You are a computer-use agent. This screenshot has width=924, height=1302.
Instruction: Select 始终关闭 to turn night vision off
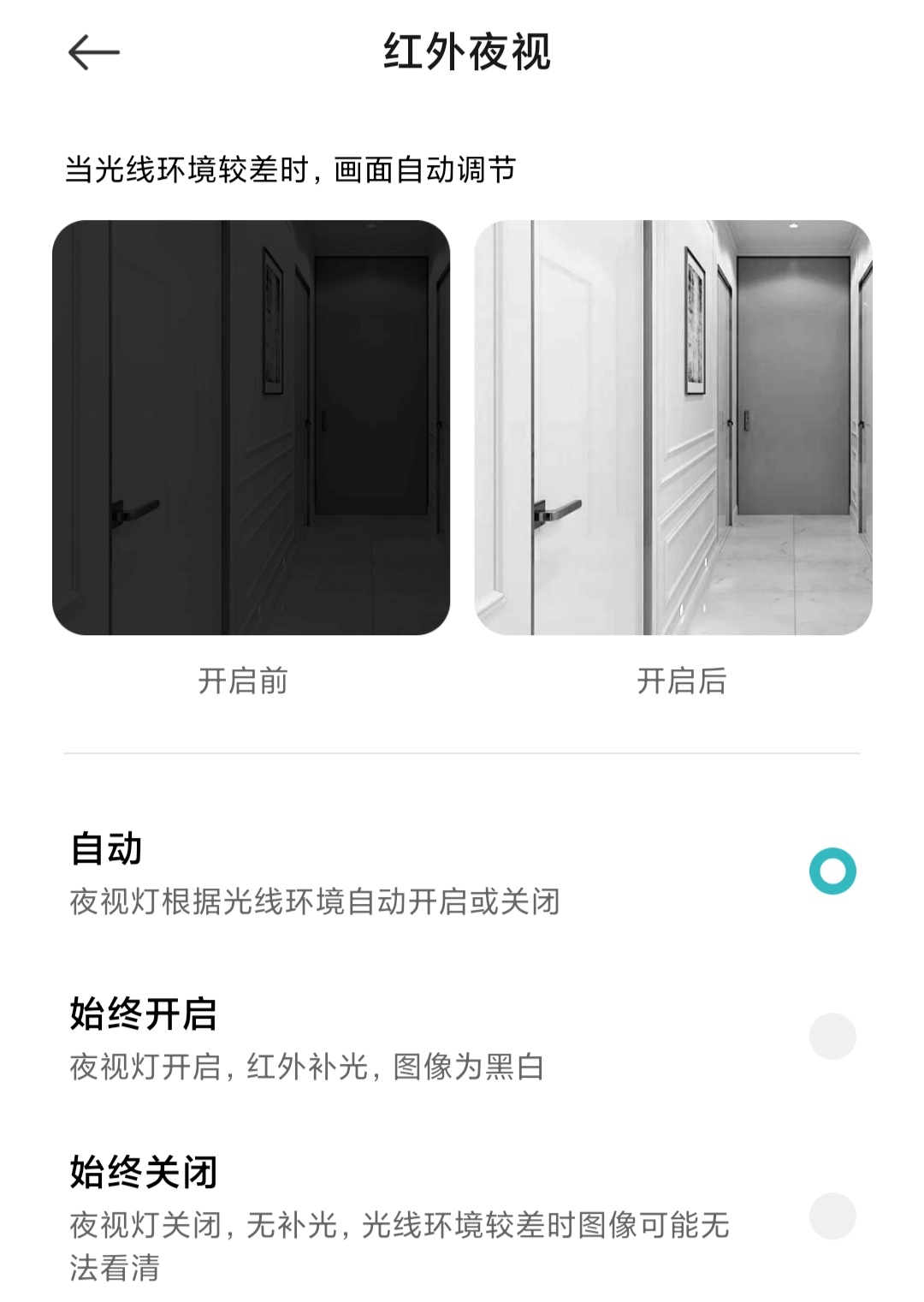coord(462,1216)
